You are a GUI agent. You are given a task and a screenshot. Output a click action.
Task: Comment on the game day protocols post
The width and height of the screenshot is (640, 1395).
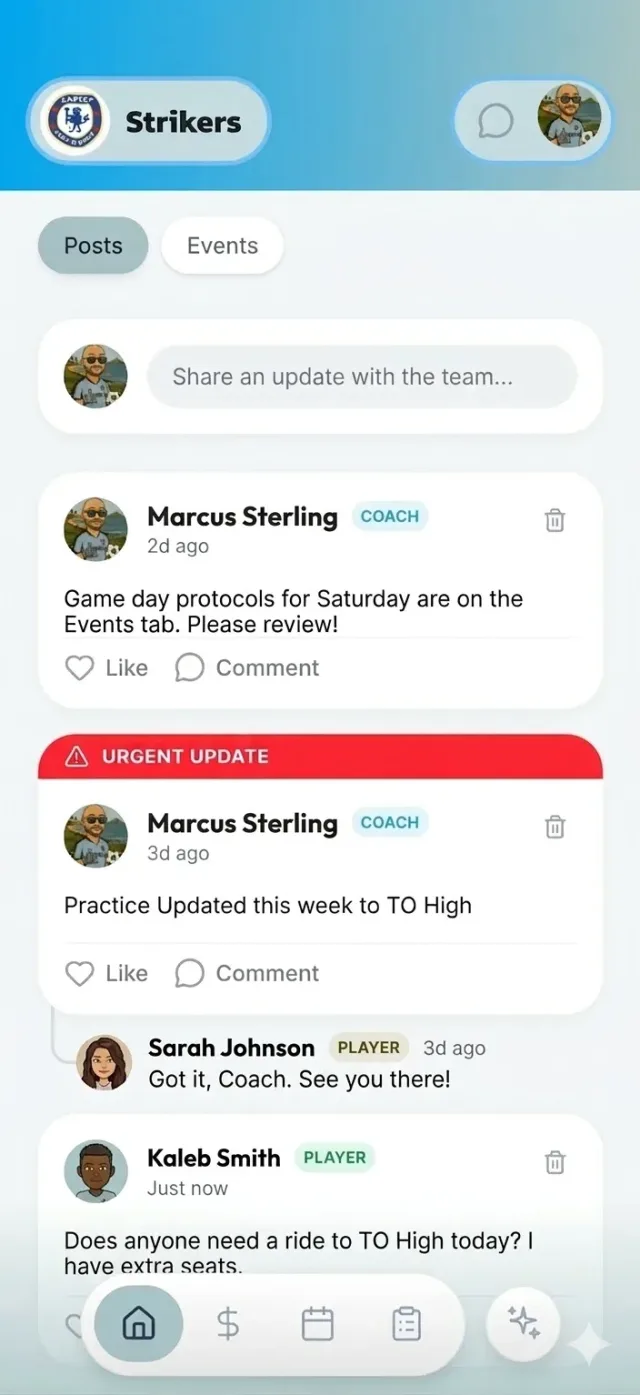pyautogui.click(x=247, y=668)
